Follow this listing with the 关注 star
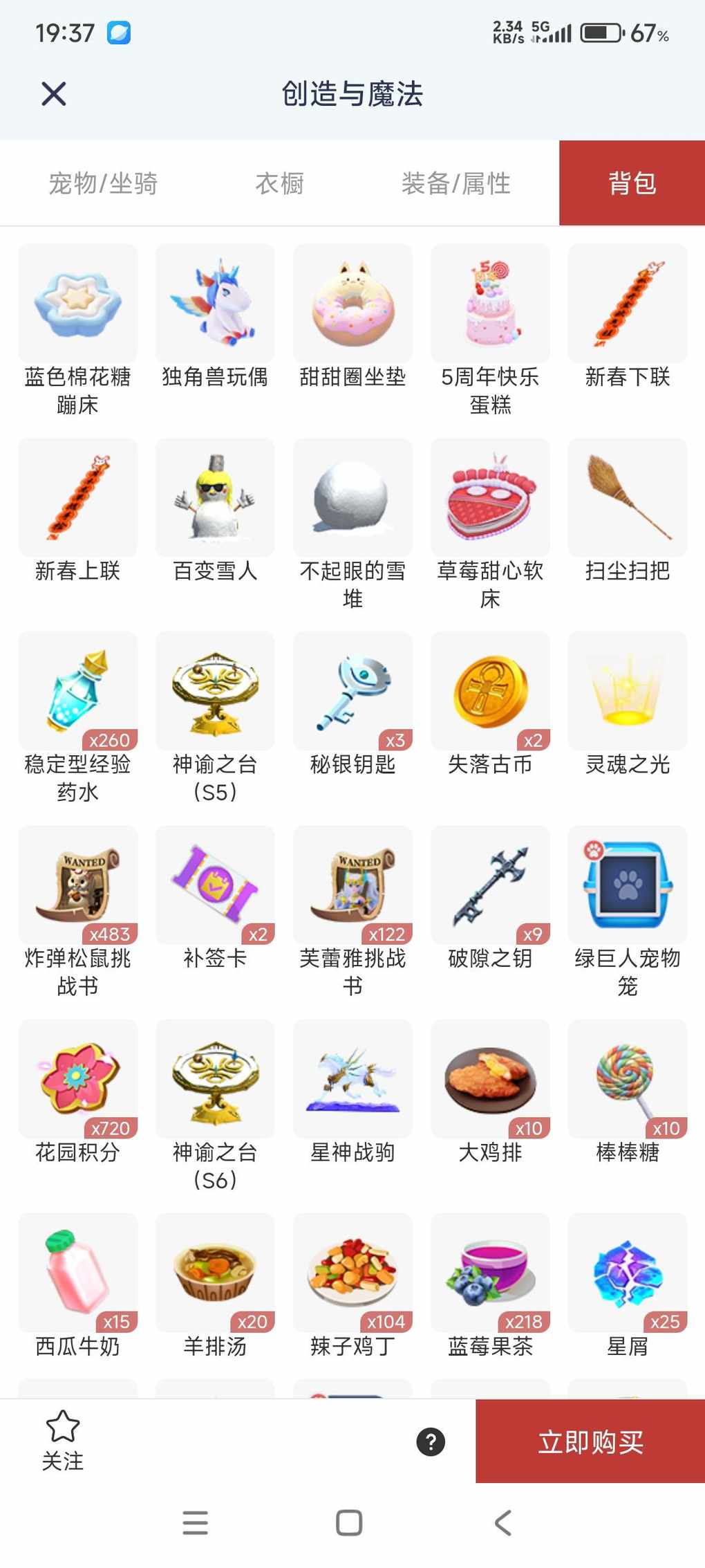The width and height of the screenshot is (705, 1568). click(x=63, y=1440)
